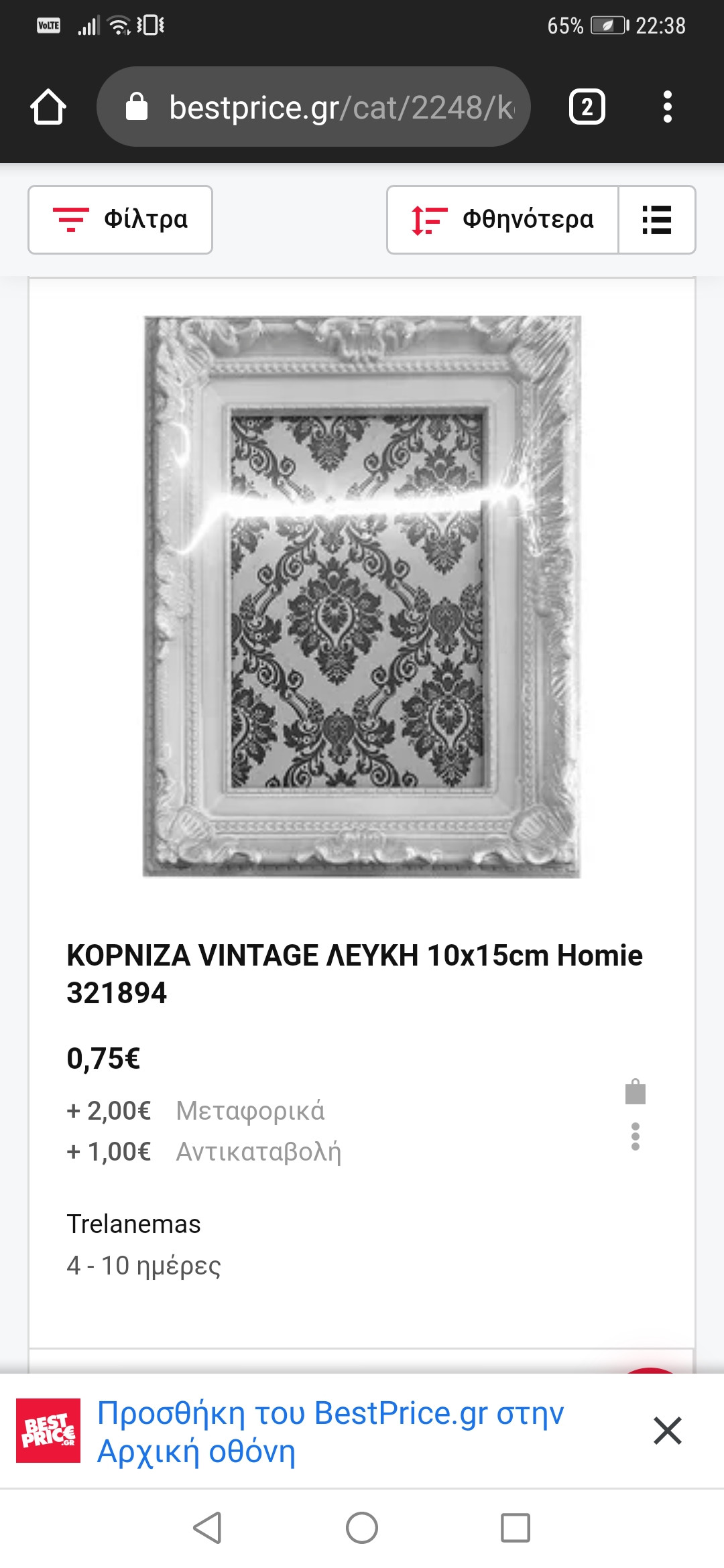Tap the bestprice.gr address bar

[x=314, y=107]
